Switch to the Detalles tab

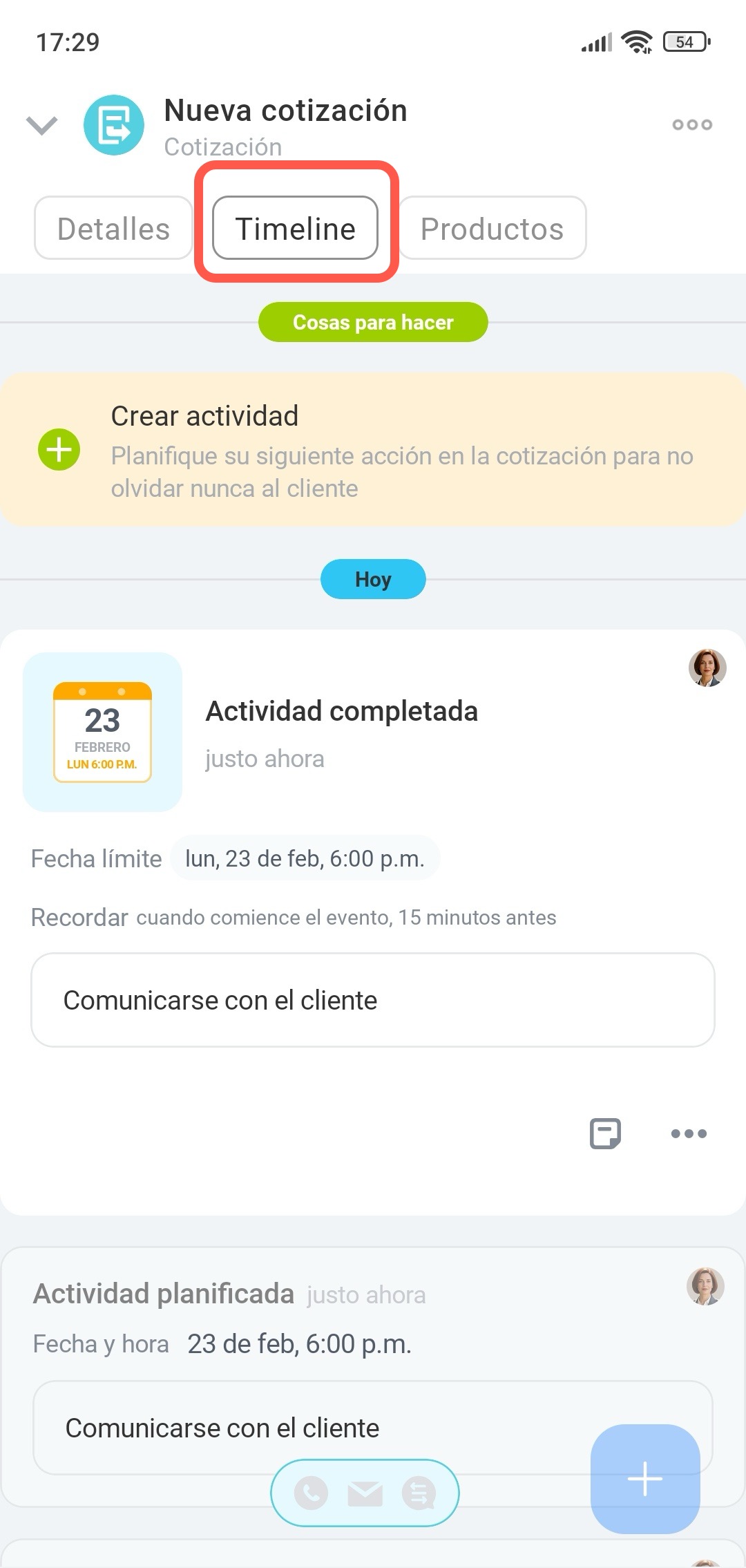113,229
